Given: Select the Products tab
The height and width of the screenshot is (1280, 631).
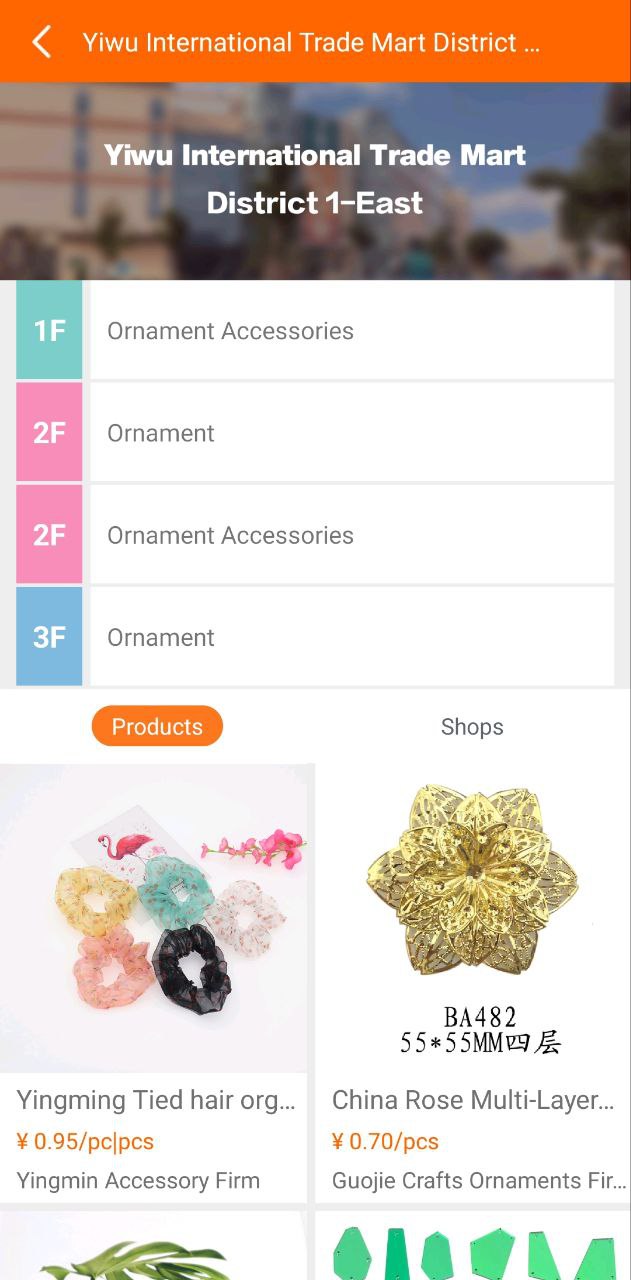Looking at the screenshot, I should [157, 727].
